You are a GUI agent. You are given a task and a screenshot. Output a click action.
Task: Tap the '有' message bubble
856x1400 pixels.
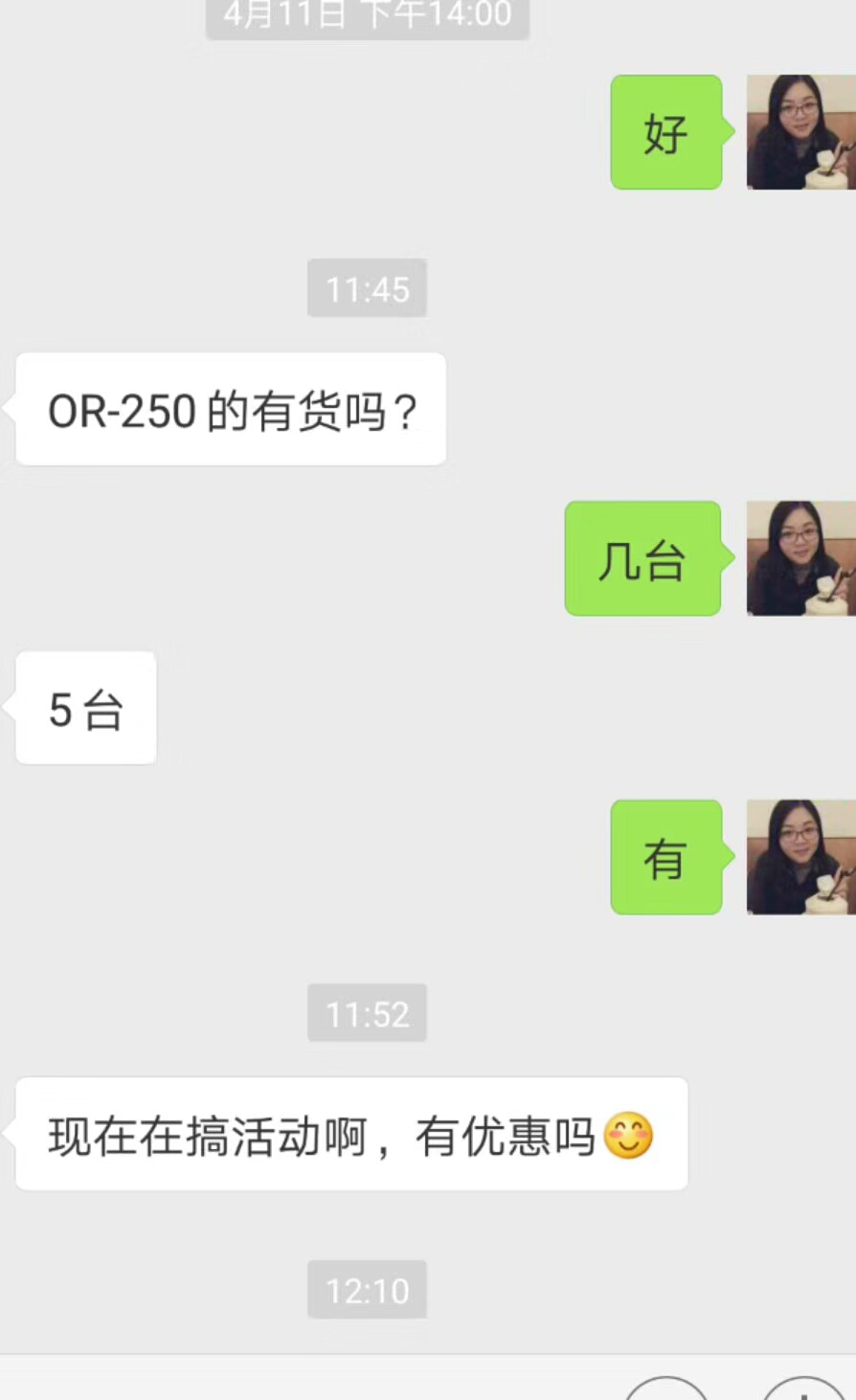(x=666, y=858)
